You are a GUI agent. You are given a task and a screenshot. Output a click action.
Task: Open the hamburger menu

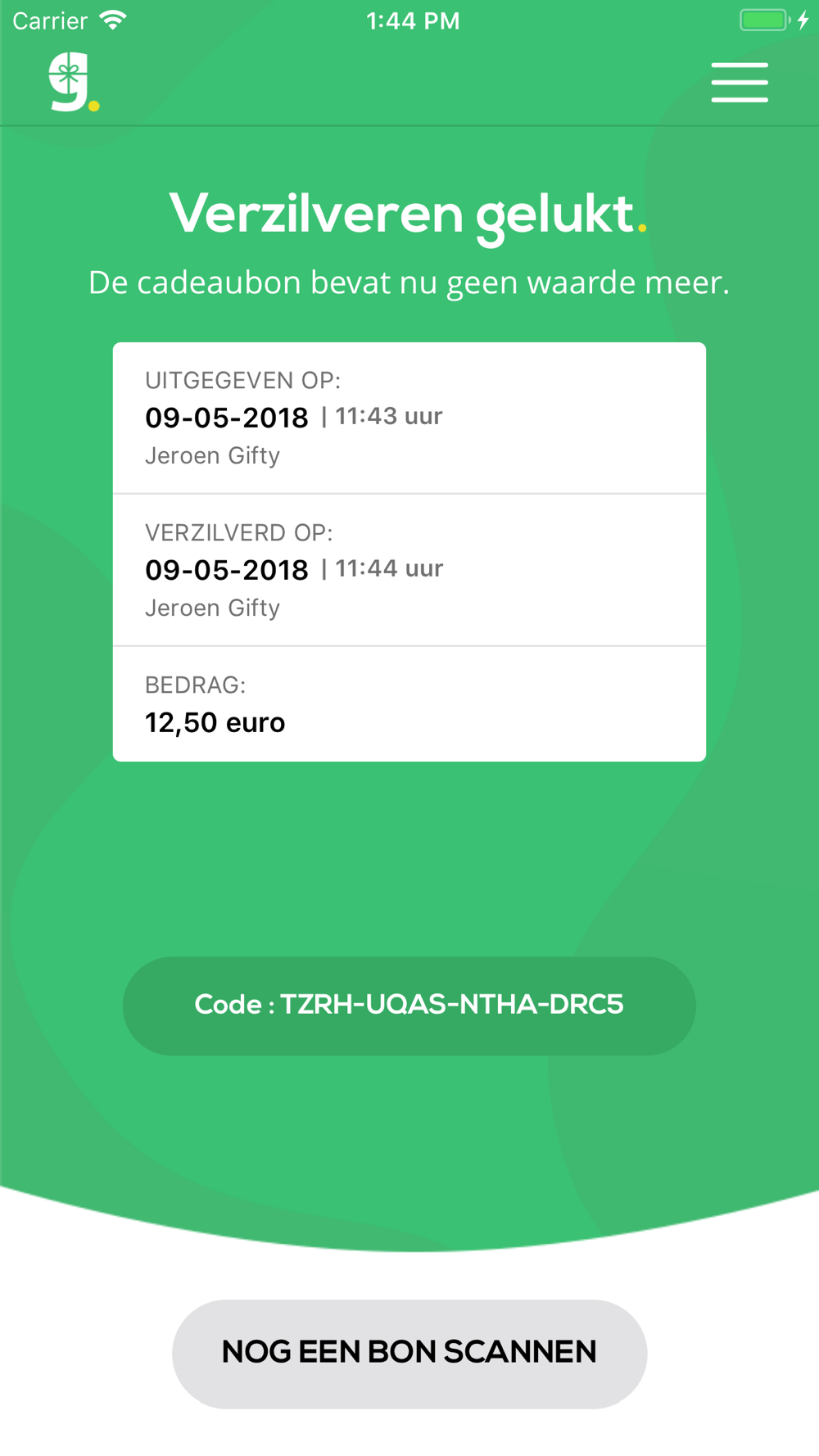click(x=740, y=83)
